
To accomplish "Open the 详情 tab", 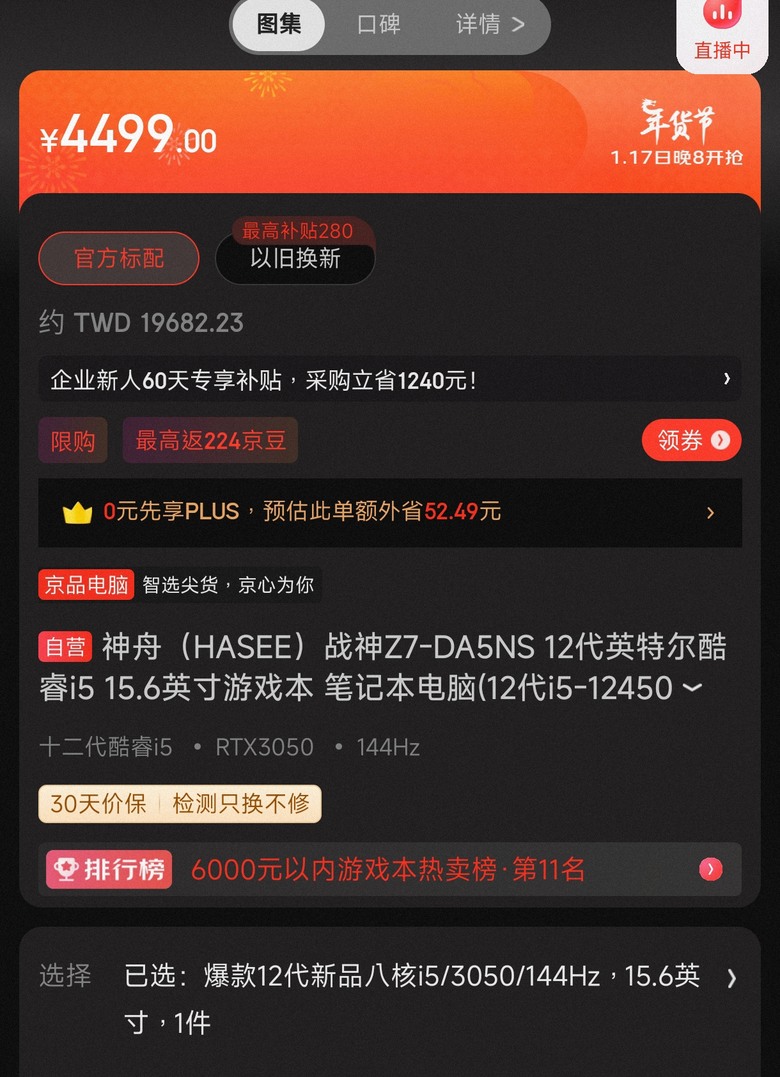I will tap(489, 25).
